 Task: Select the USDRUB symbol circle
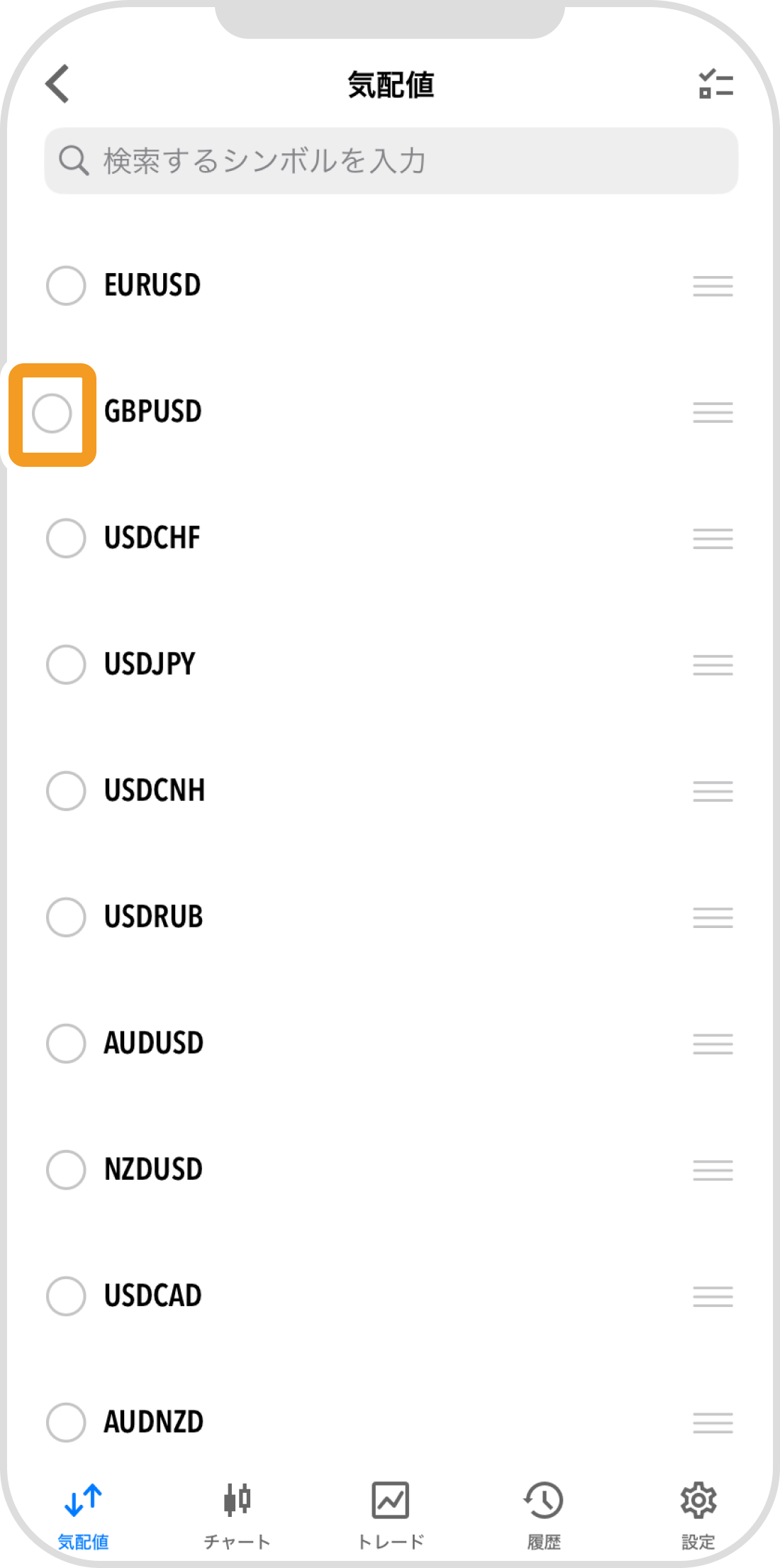click(x=66, y=917)
